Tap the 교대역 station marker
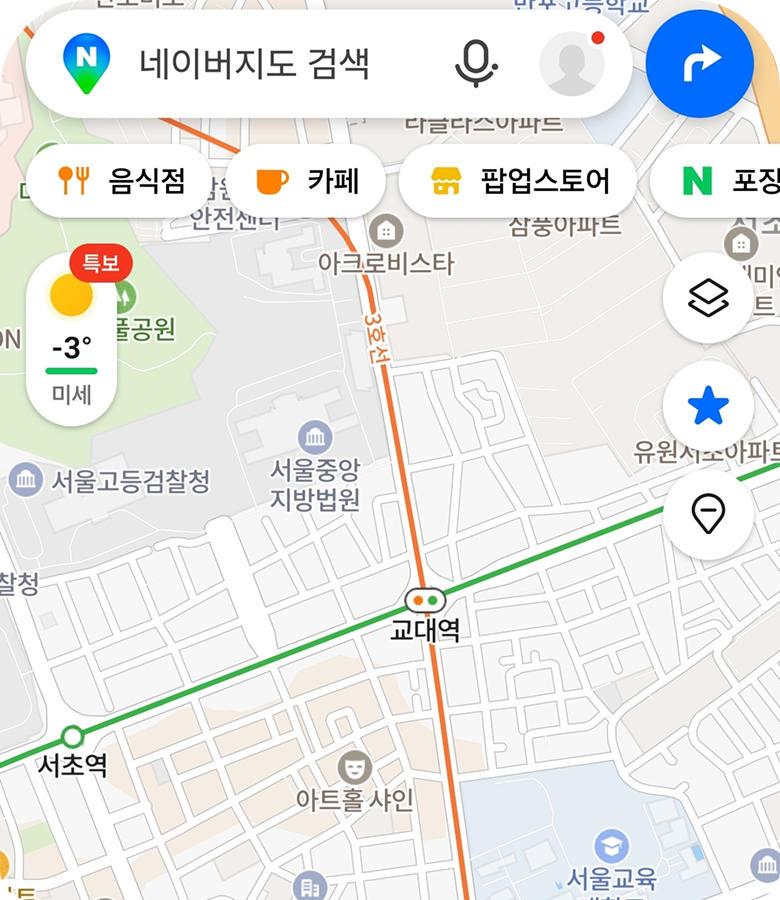The width and height of the screenshot is (780, 900). [x=424, y=601]
